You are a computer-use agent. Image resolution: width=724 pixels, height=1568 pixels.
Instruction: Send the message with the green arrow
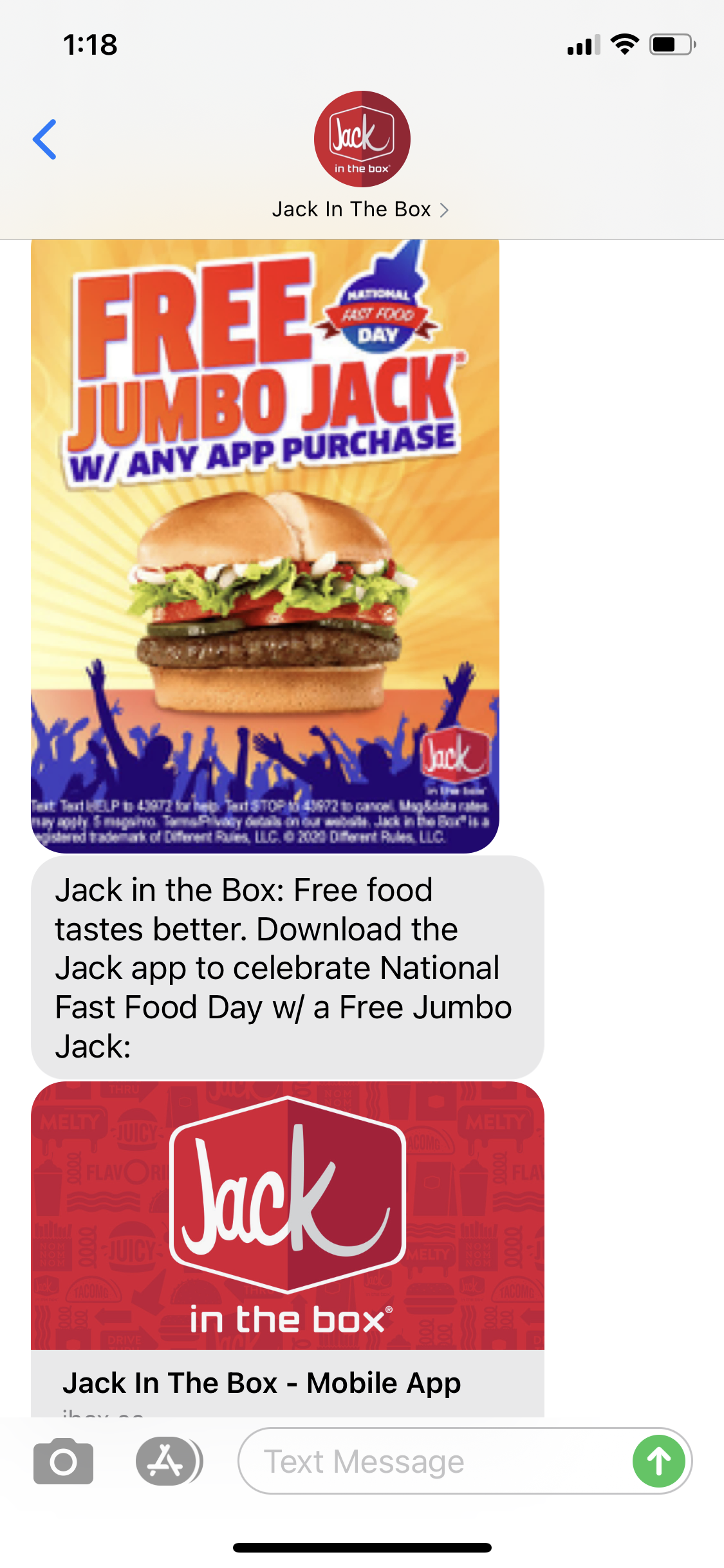[x=658, y=1461]
